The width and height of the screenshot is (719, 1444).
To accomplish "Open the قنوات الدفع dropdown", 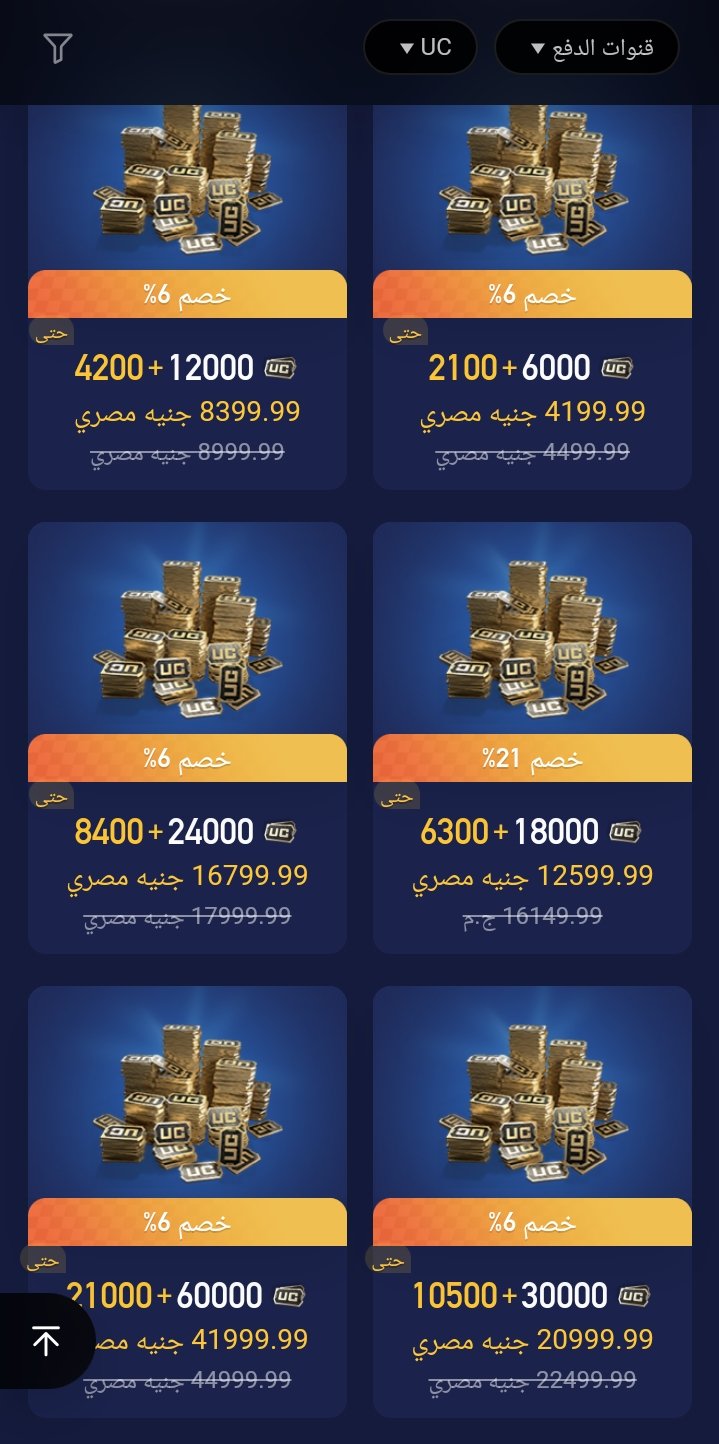I will (x=587, y=47).
